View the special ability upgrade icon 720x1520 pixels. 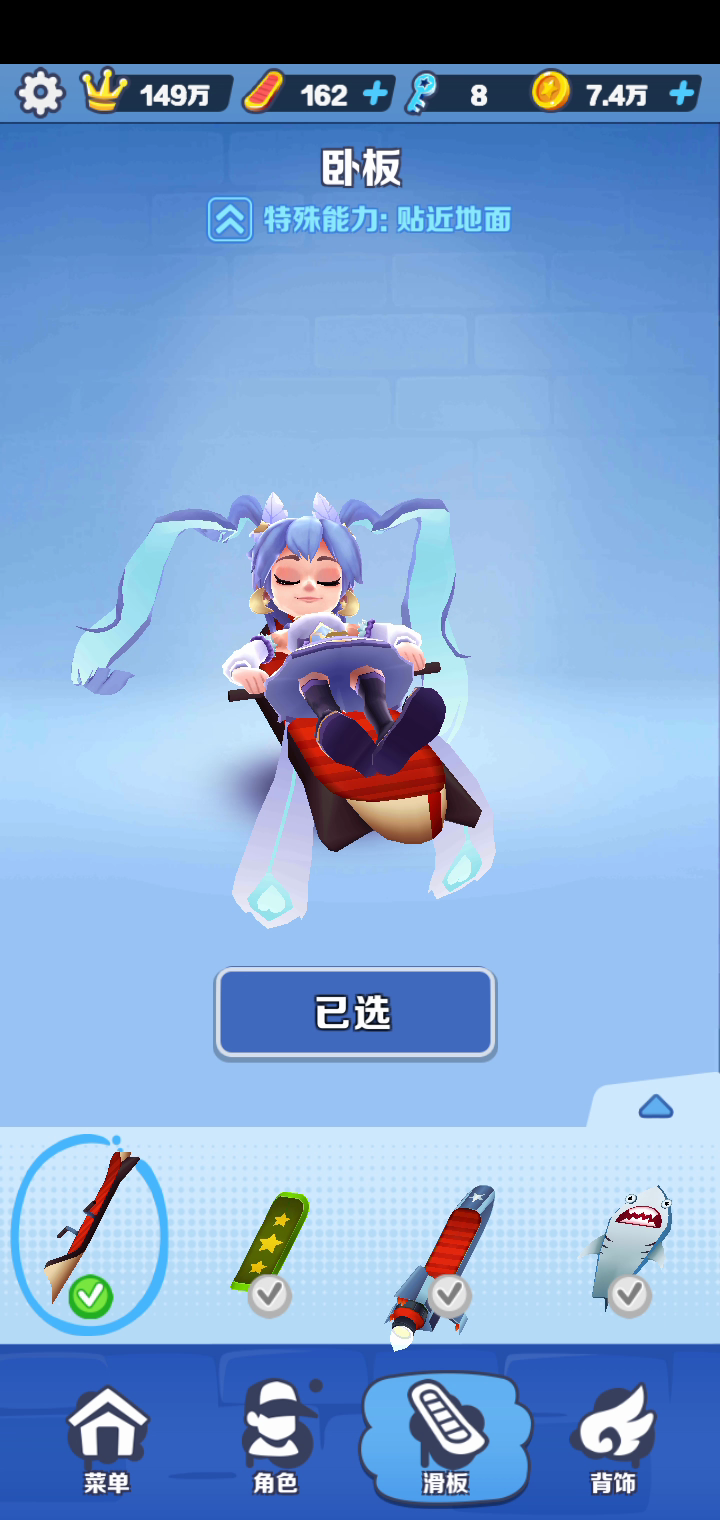[x=229, y=219]
